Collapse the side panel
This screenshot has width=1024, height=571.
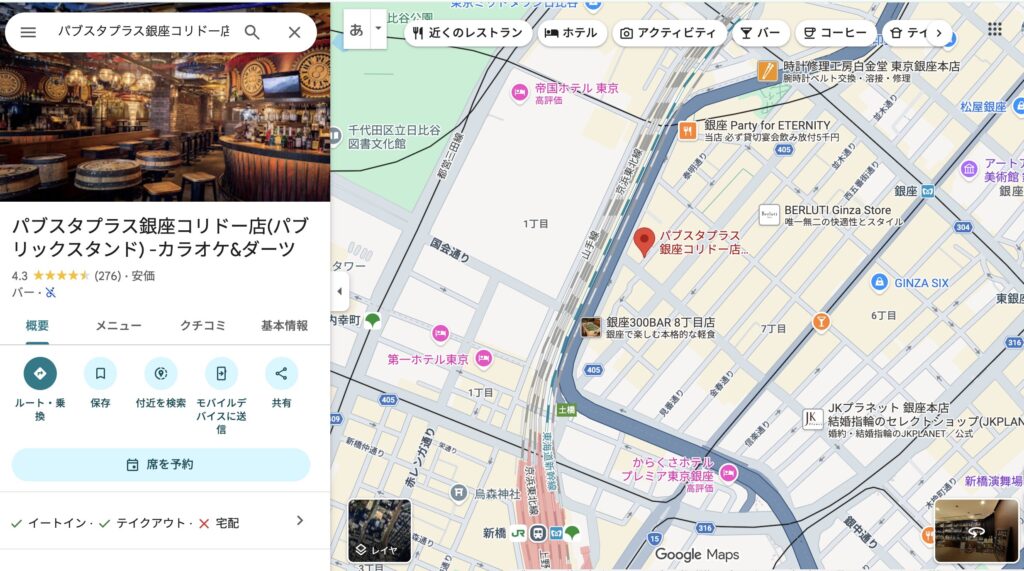pos(338,291)
